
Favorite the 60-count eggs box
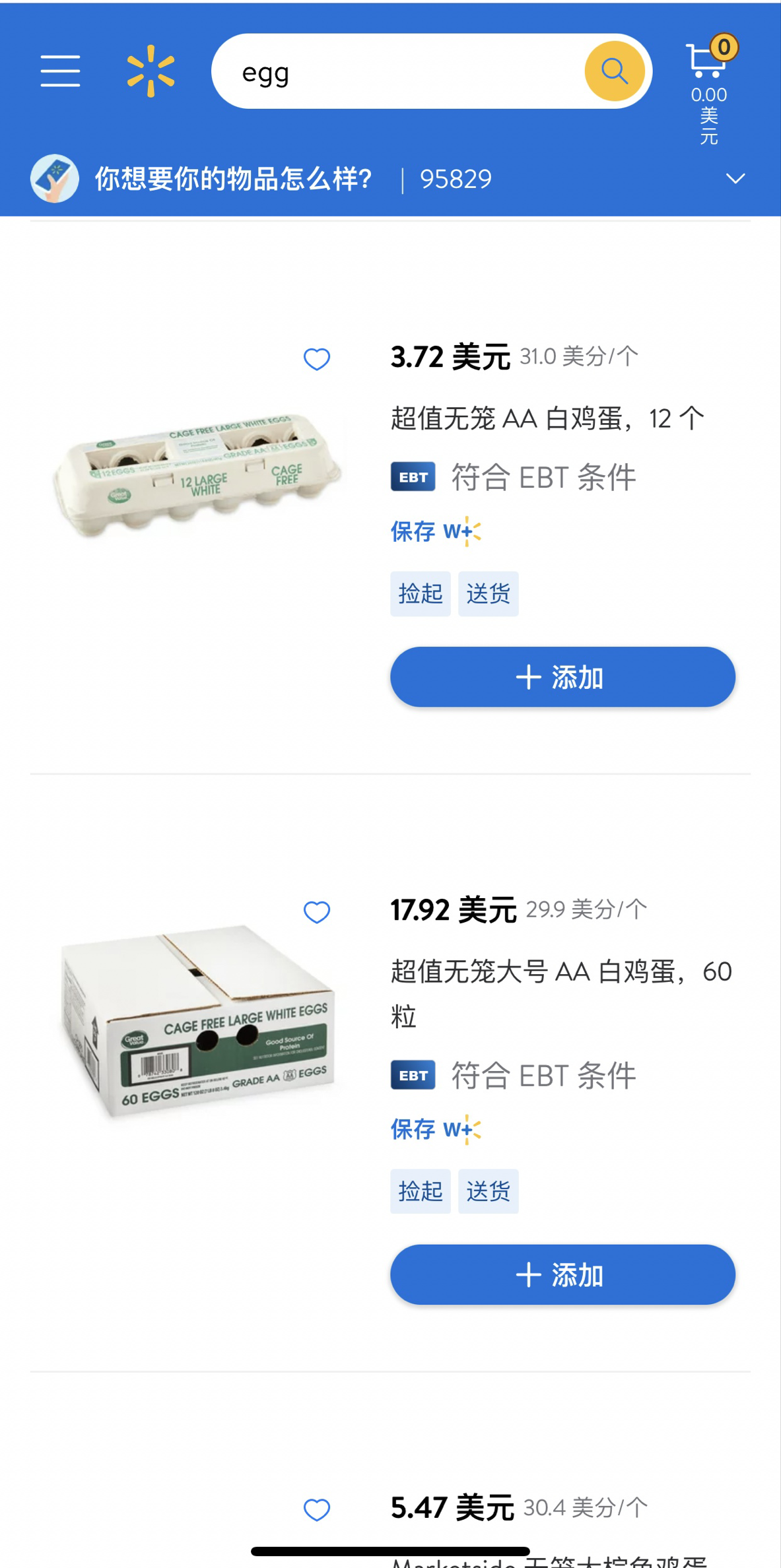pos(317,912)
